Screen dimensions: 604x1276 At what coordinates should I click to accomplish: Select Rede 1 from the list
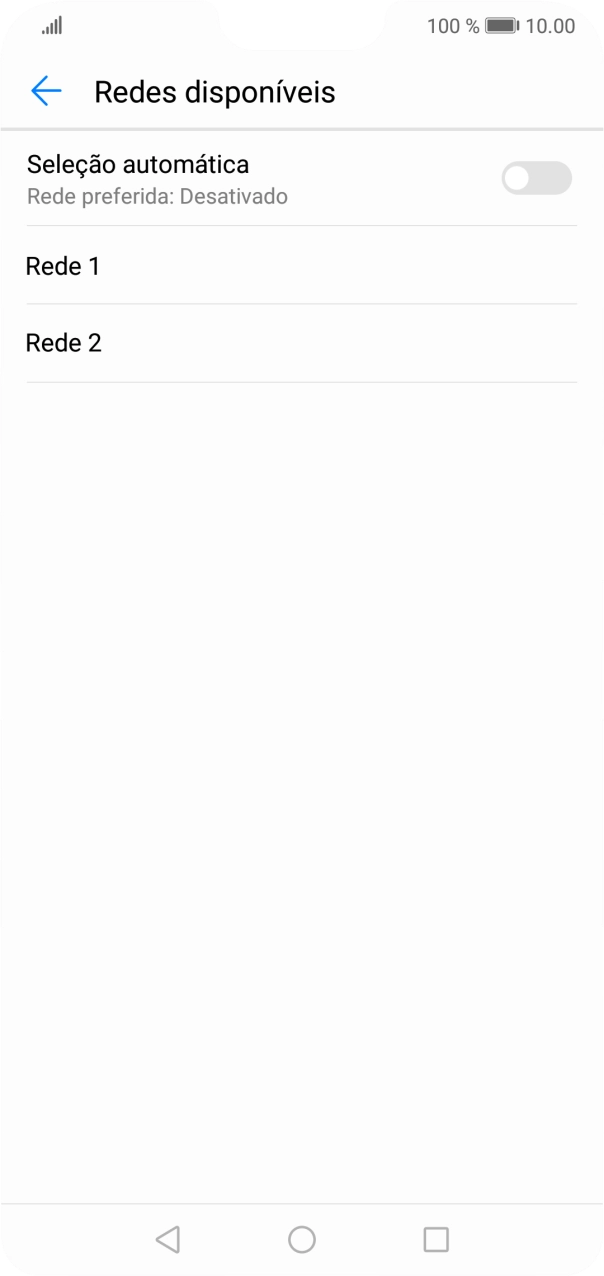pos(300,266)
